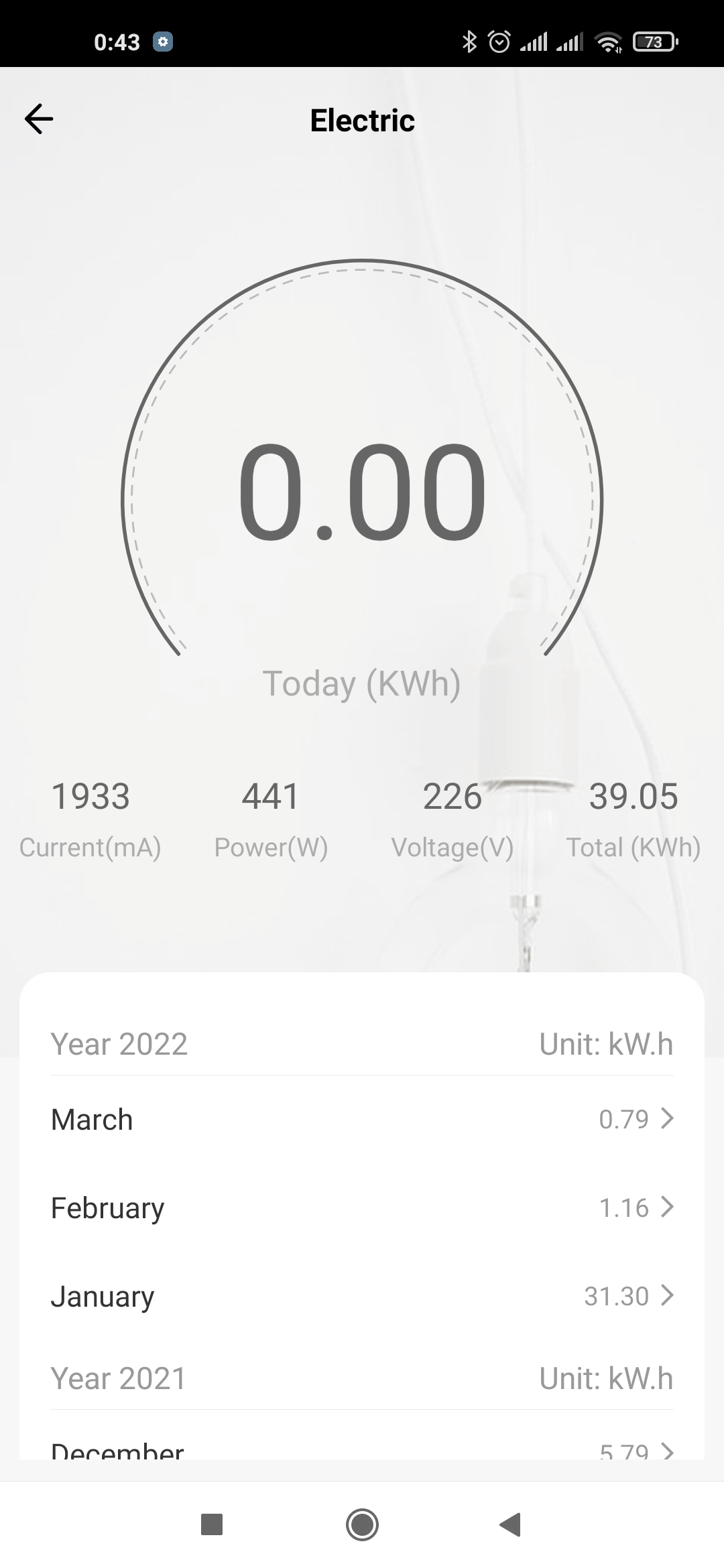Image resolution: width=724 pixels, height=1568 pixels.
Task: View February 2022 consumption breakdown
Action: click(x=362, y=1208)
